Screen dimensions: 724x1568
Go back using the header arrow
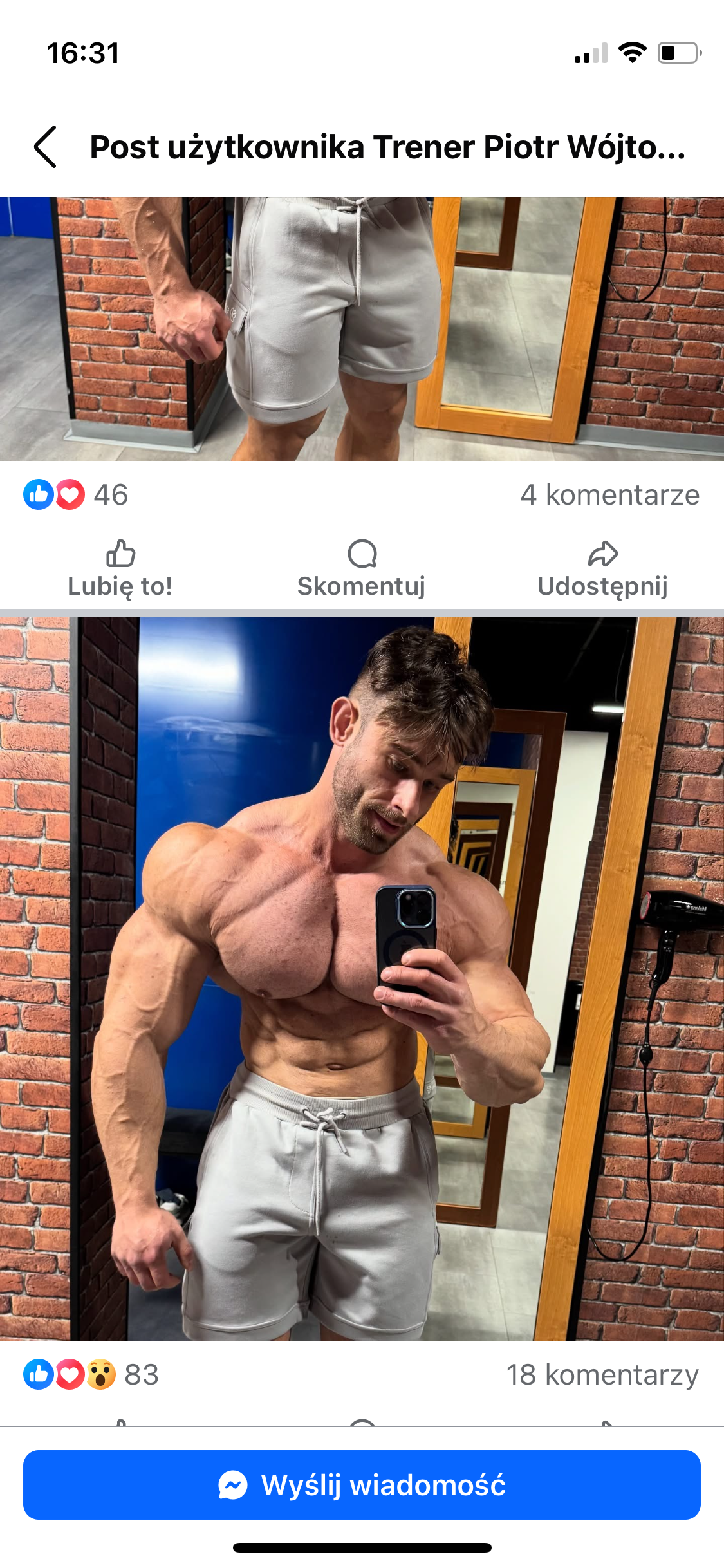coord(46,147)
